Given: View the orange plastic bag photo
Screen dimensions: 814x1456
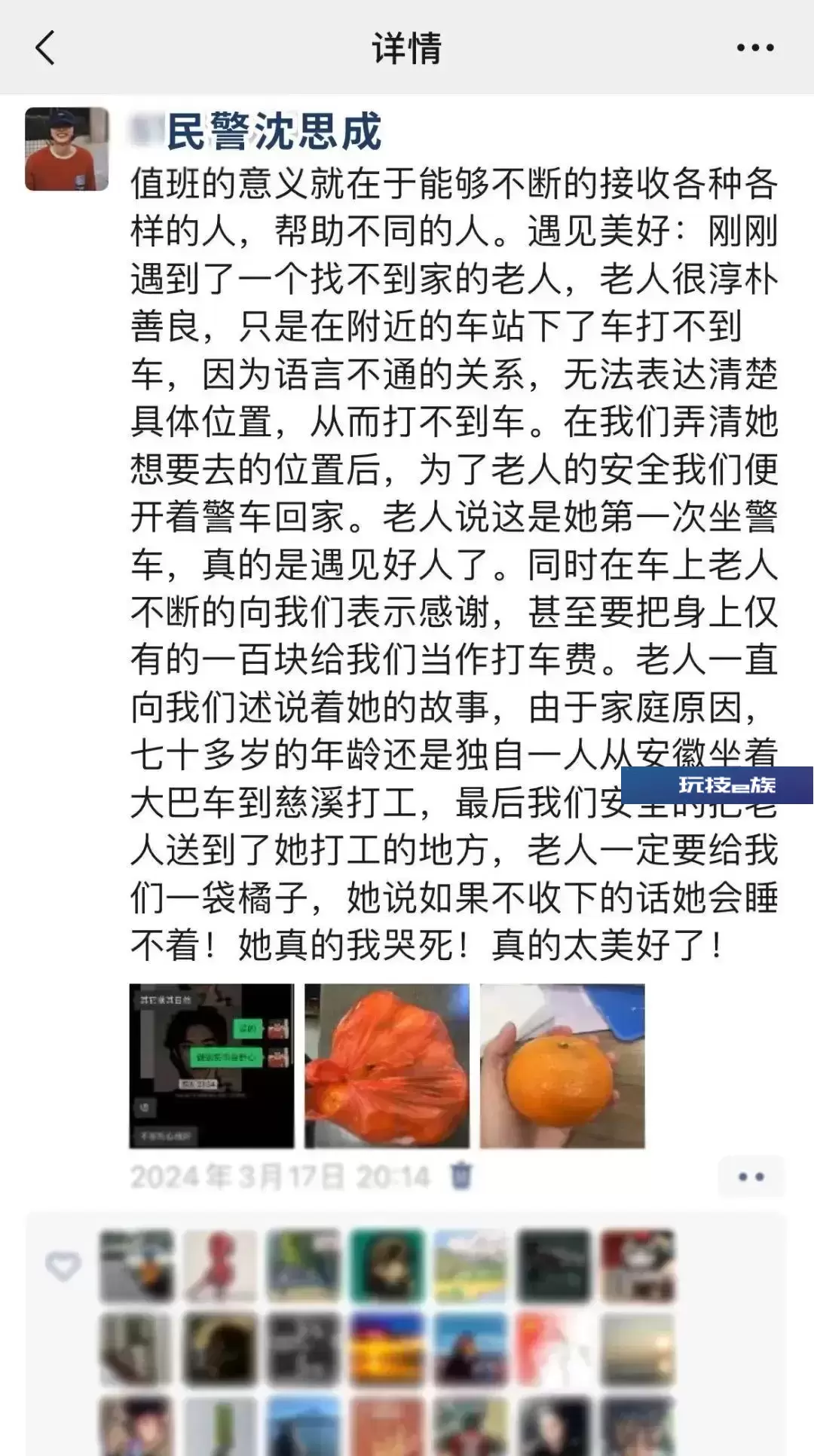Looking at the screenshot, I should [387, 1066].
